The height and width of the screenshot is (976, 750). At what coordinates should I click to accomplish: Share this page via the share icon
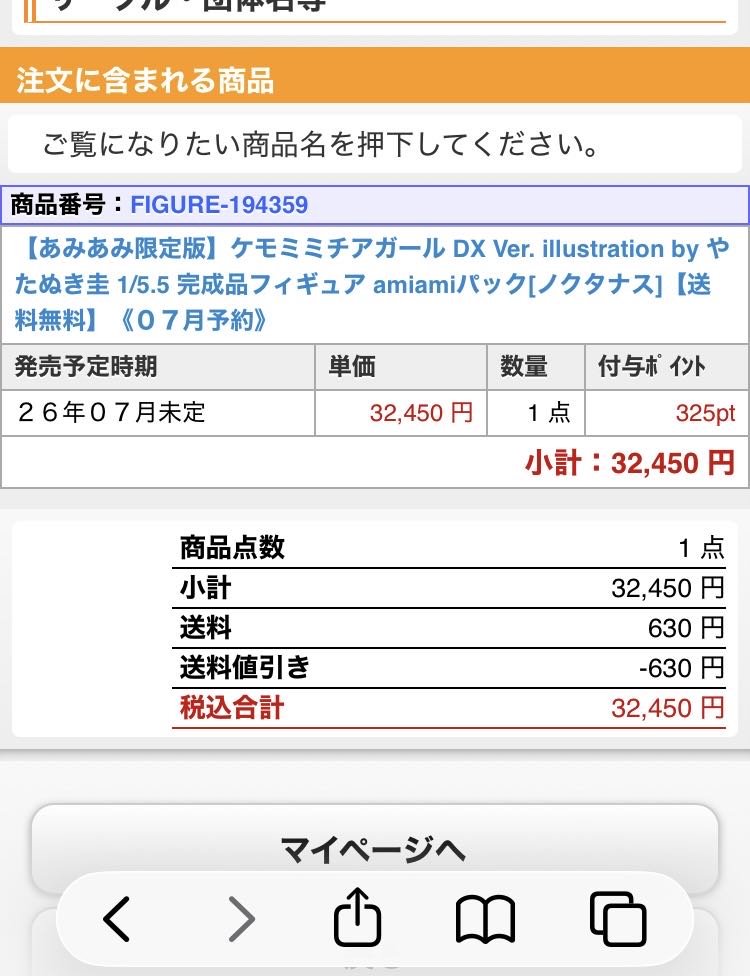[x=357, y=919]
